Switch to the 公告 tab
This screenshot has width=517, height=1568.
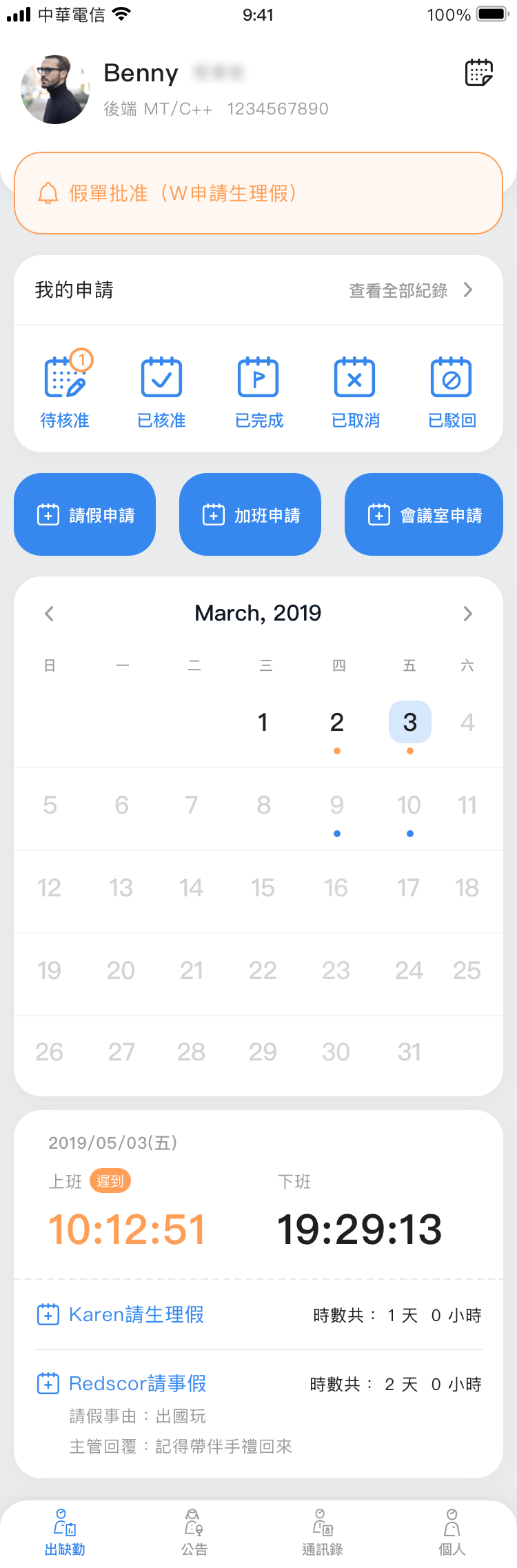[194, 1531]
